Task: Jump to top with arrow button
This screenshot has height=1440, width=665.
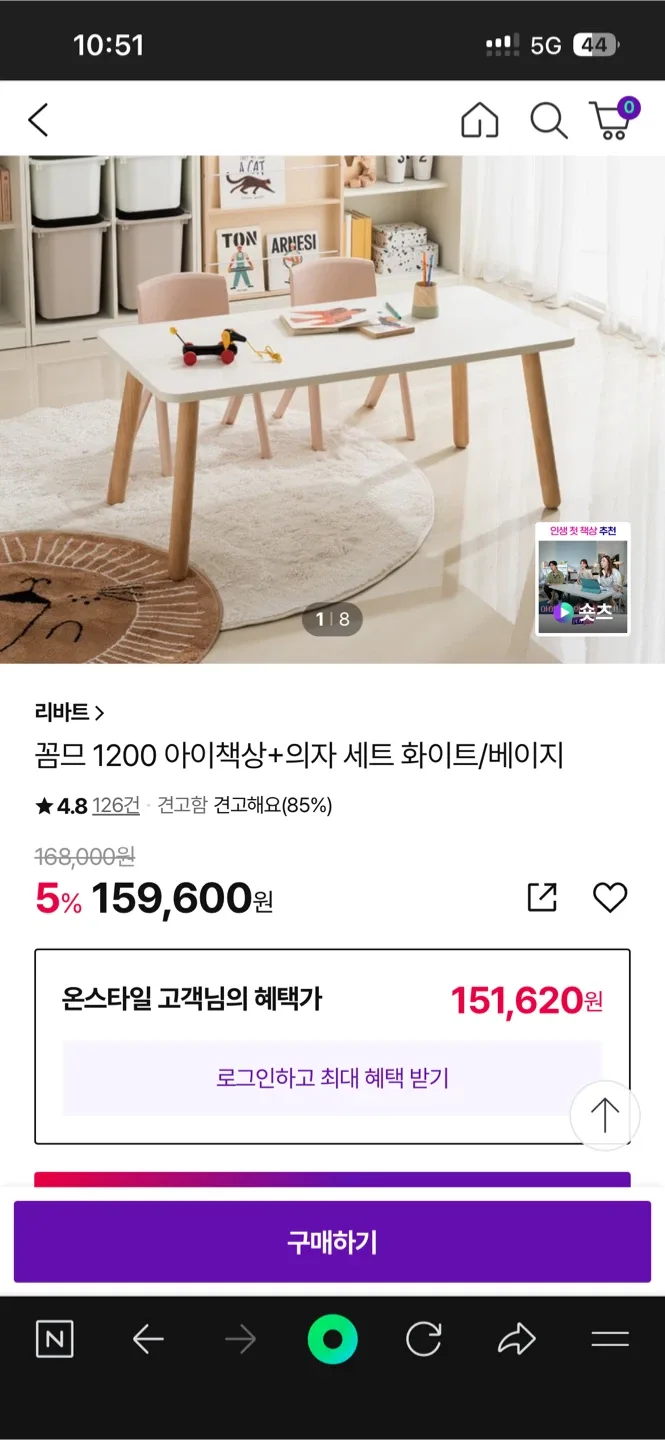Action: (604, 1114)
